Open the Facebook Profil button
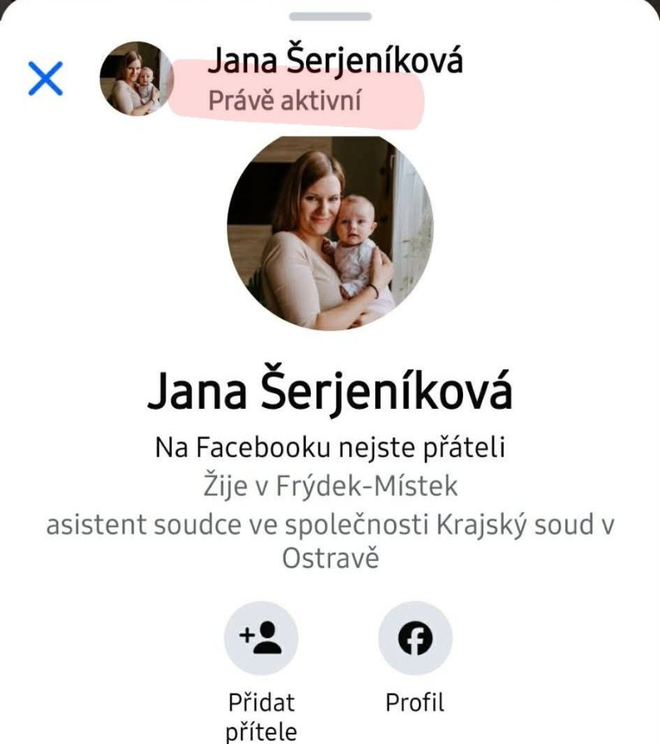Screen dimensions: 660x744 coord(415,638)
